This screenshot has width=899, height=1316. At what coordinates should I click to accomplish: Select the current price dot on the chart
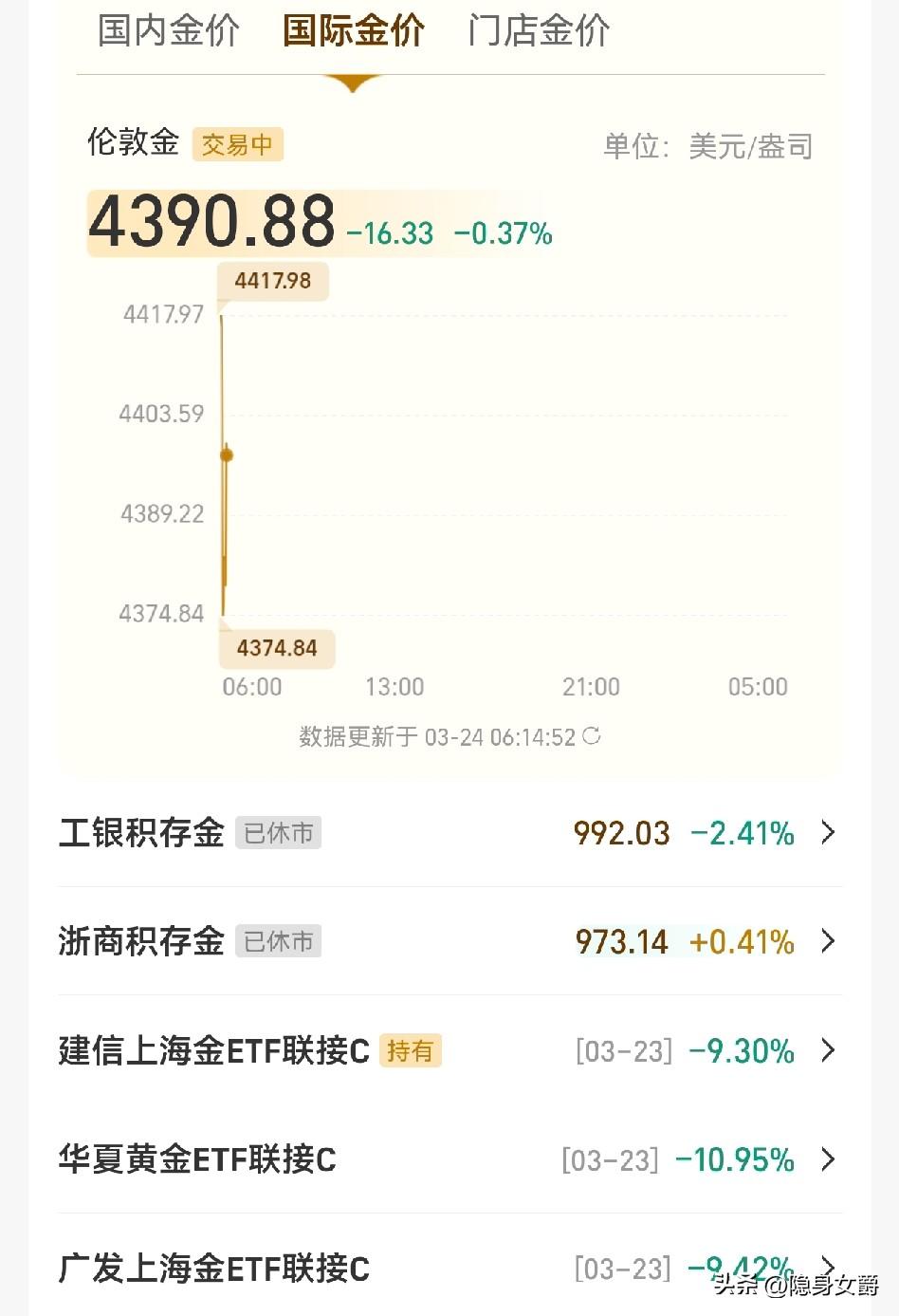tap(225, 454)
